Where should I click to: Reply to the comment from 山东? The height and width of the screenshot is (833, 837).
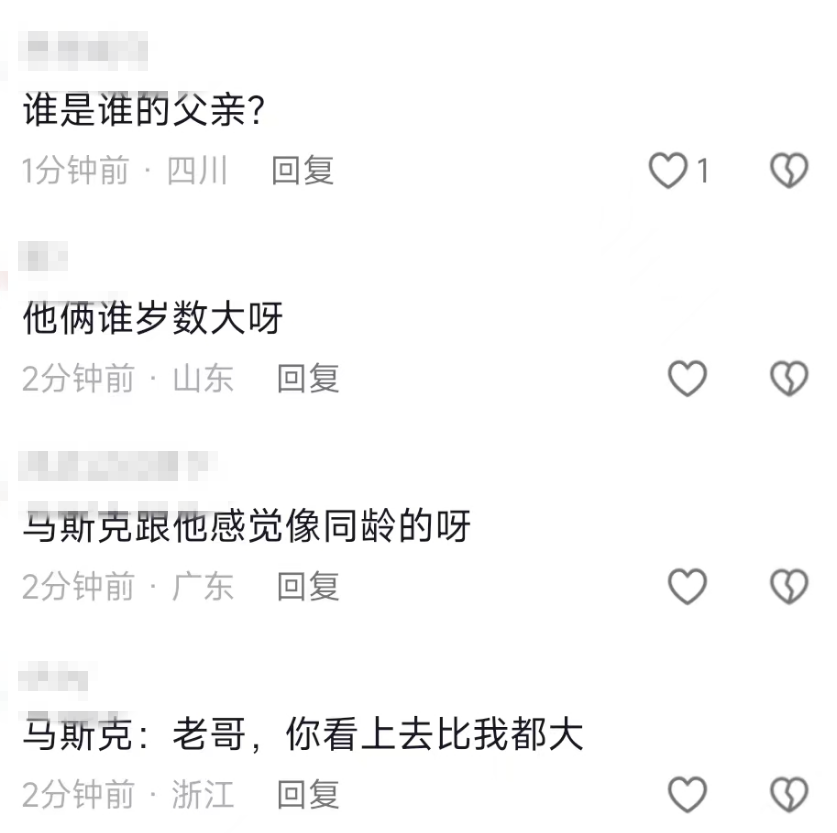[308, 378]
